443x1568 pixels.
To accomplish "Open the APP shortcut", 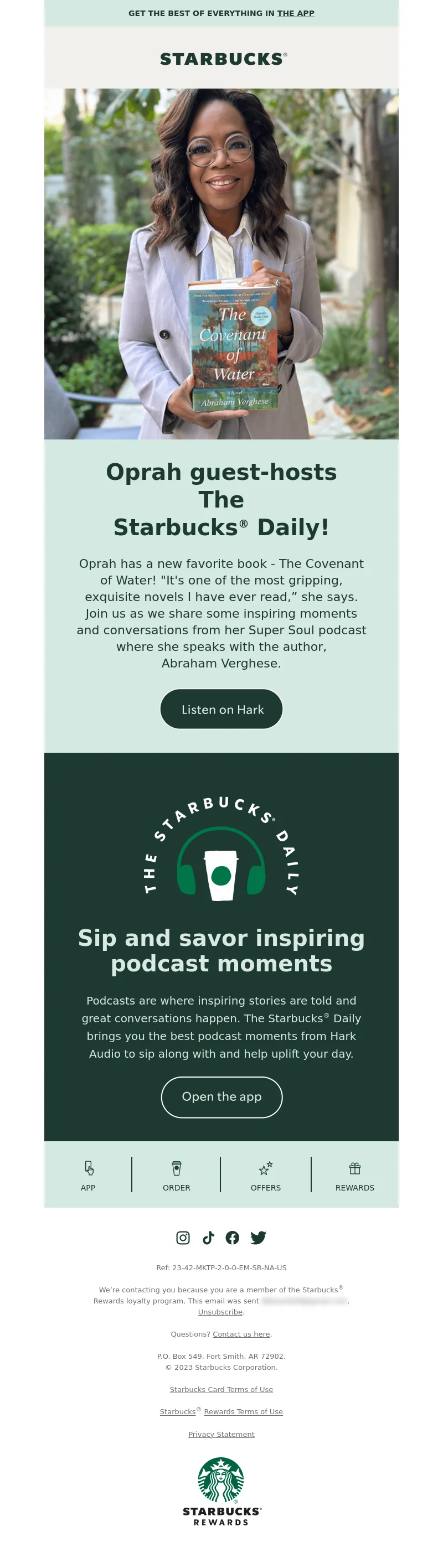I will (x=89, y=1175).
